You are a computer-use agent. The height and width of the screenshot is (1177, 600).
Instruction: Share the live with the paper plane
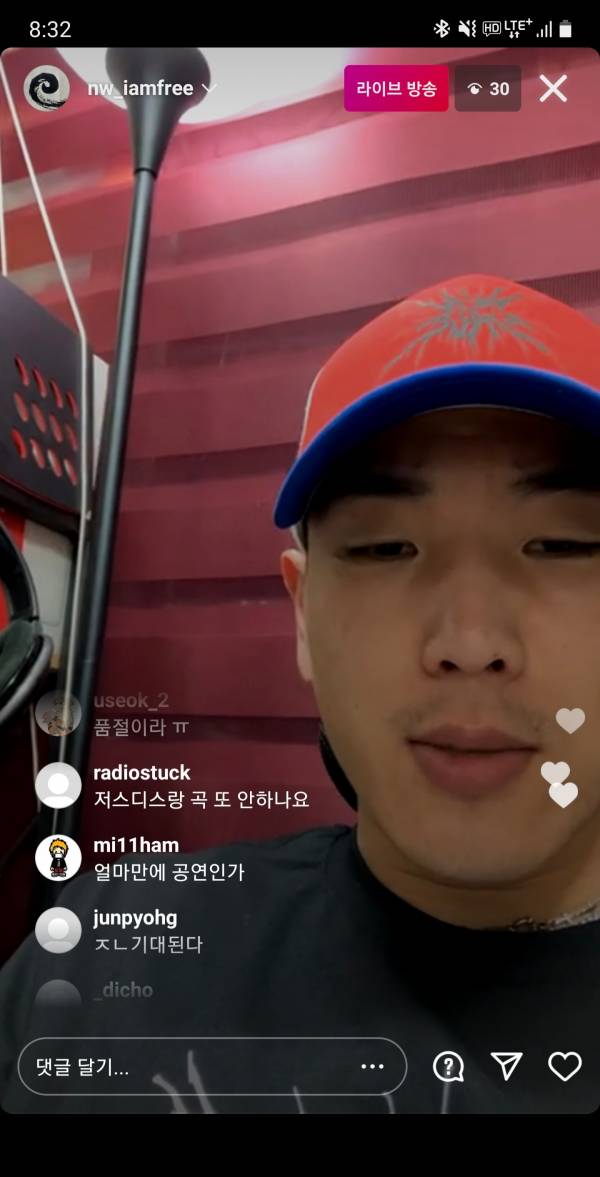click(x=507, y=1066)
